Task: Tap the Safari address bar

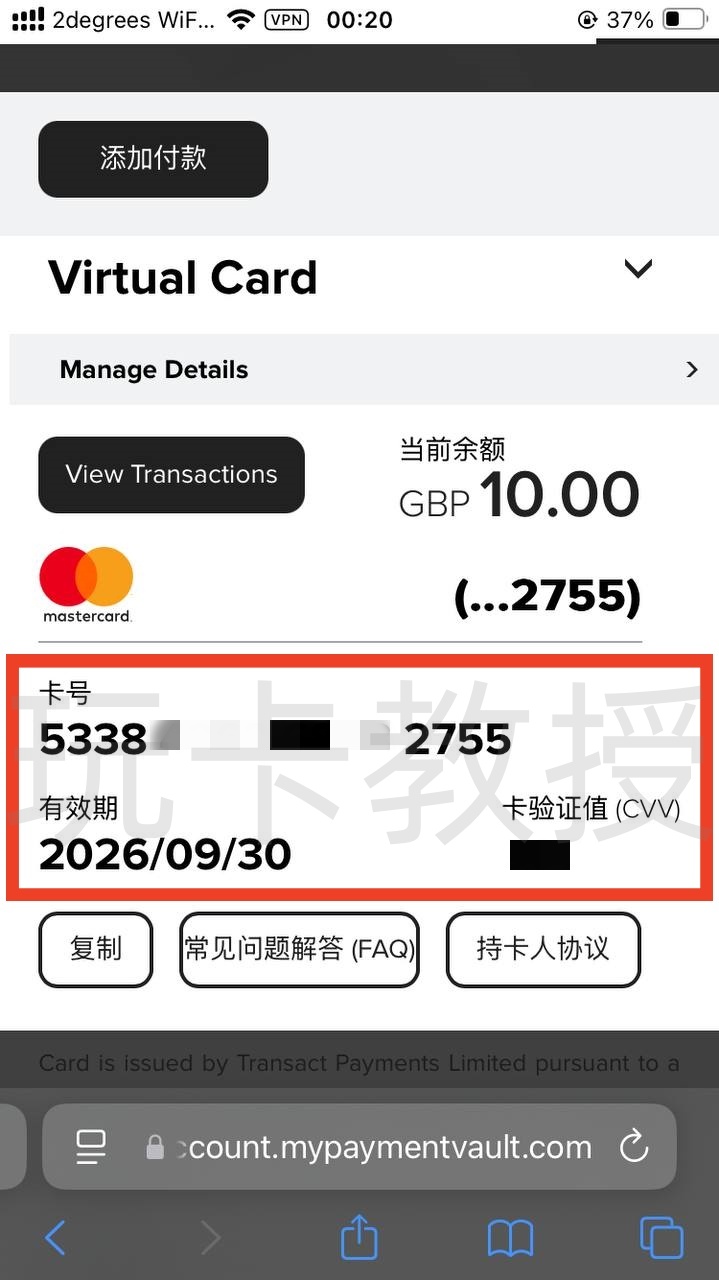Action: [x=390, y=1147]
